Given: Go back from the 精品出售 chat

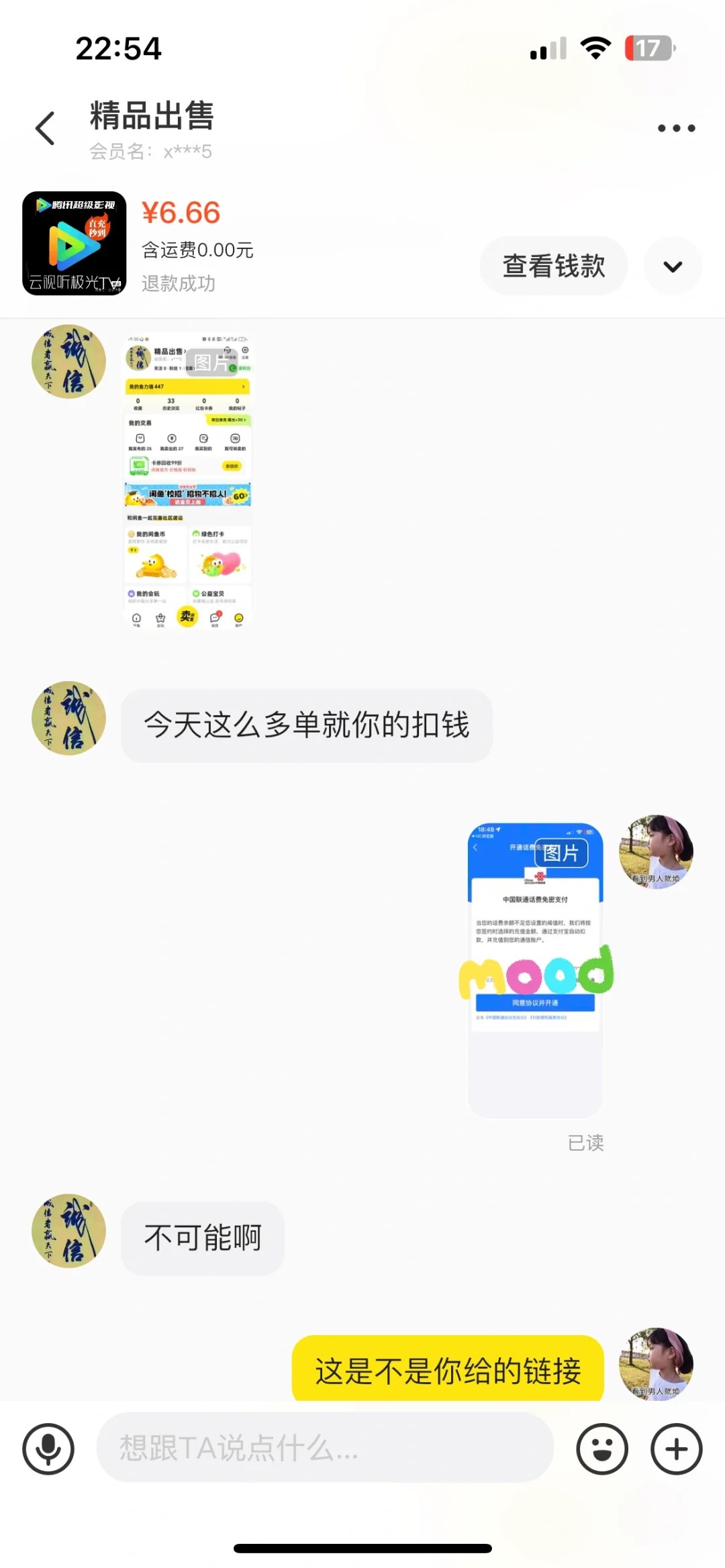Looking at the screenshot, I should click(45, 128).
